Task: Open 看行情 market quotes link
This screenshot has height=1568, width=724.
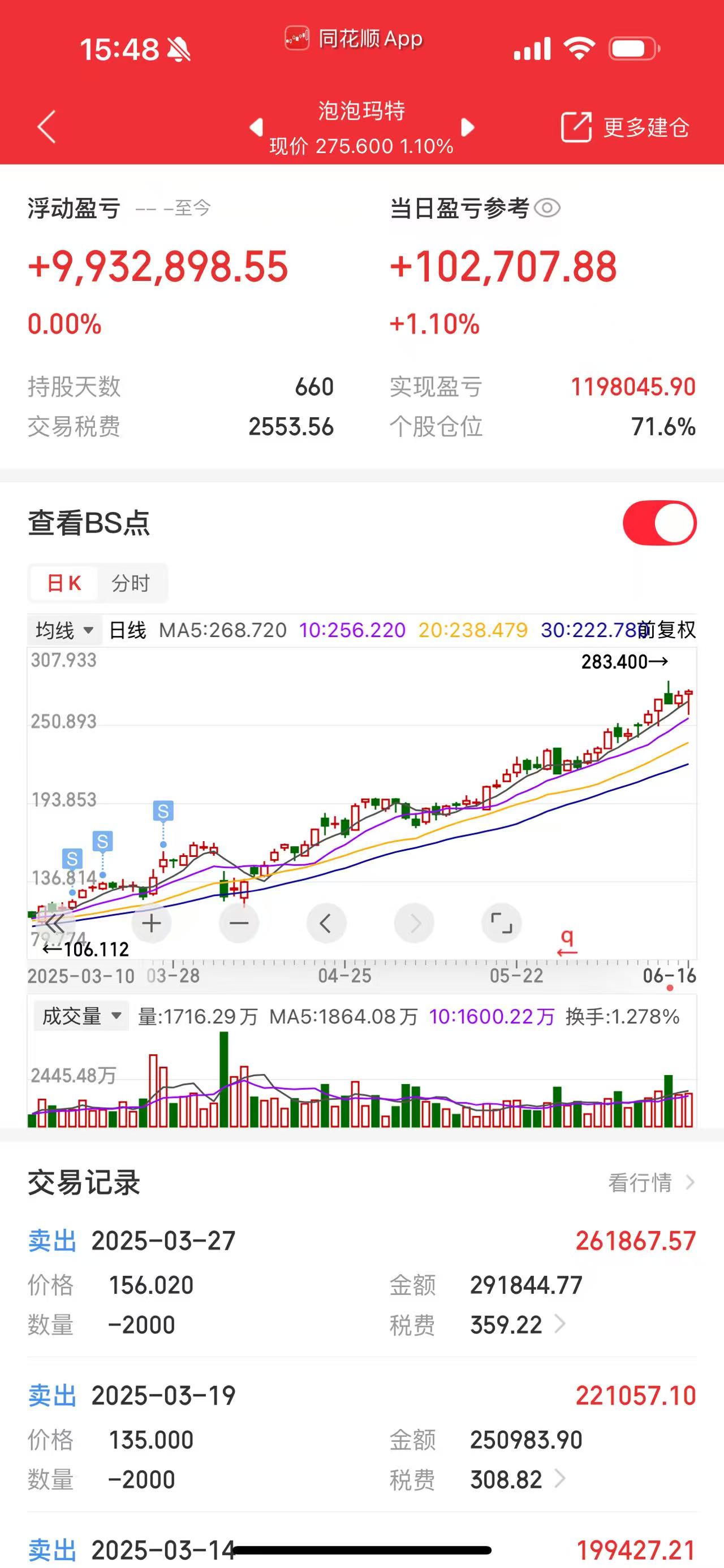Action: [x=650, y=1182]
